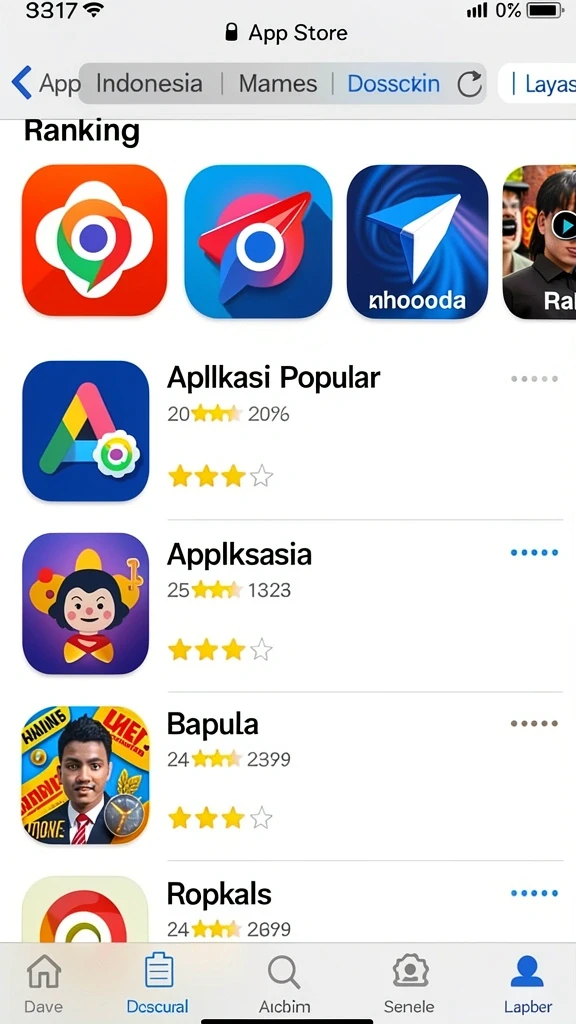Open the Dossckin segment
Viewport: 576px width, 1024px height.
[393, 84]
